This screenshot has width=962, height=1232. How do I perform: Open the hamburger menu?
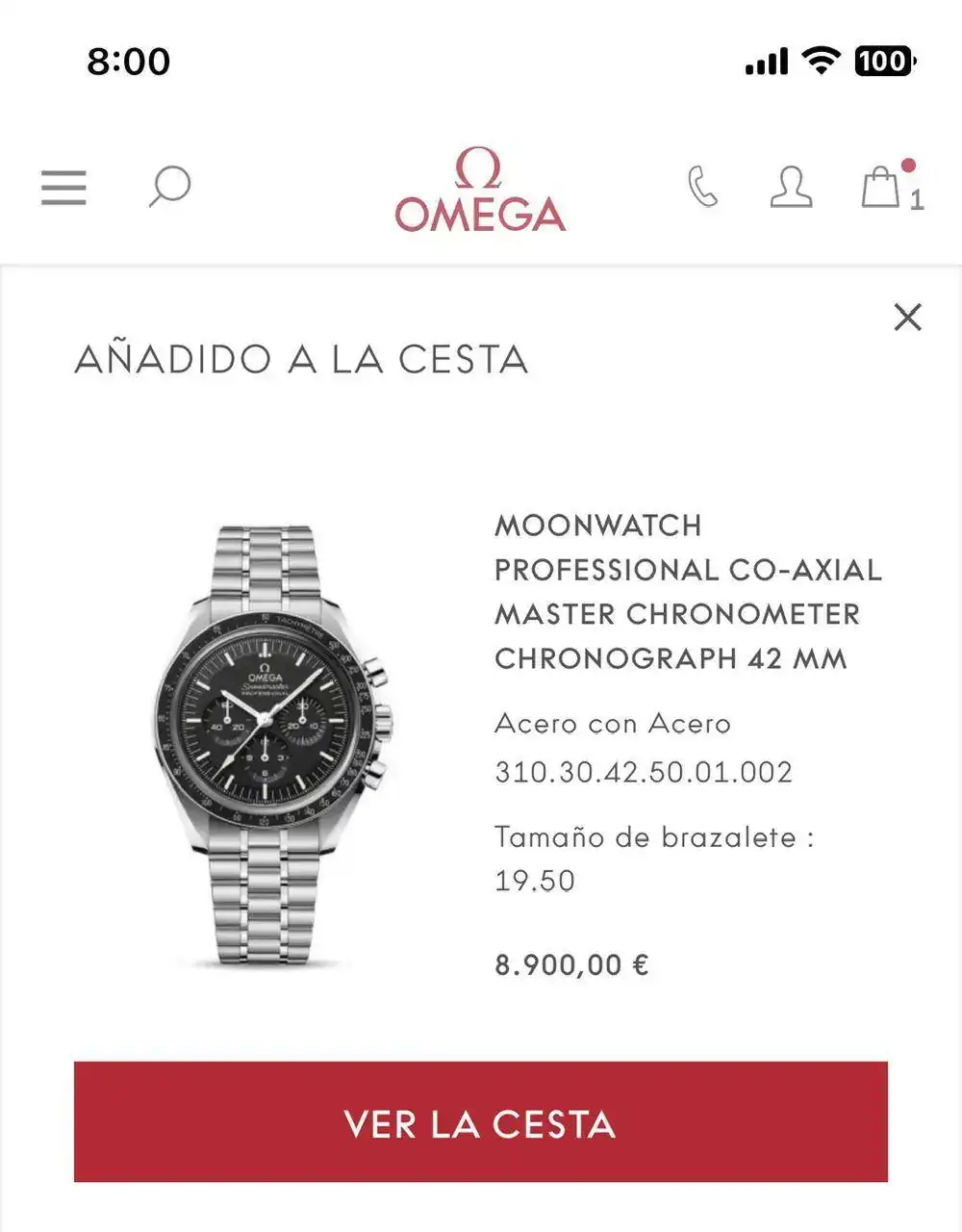pos(63,188)
